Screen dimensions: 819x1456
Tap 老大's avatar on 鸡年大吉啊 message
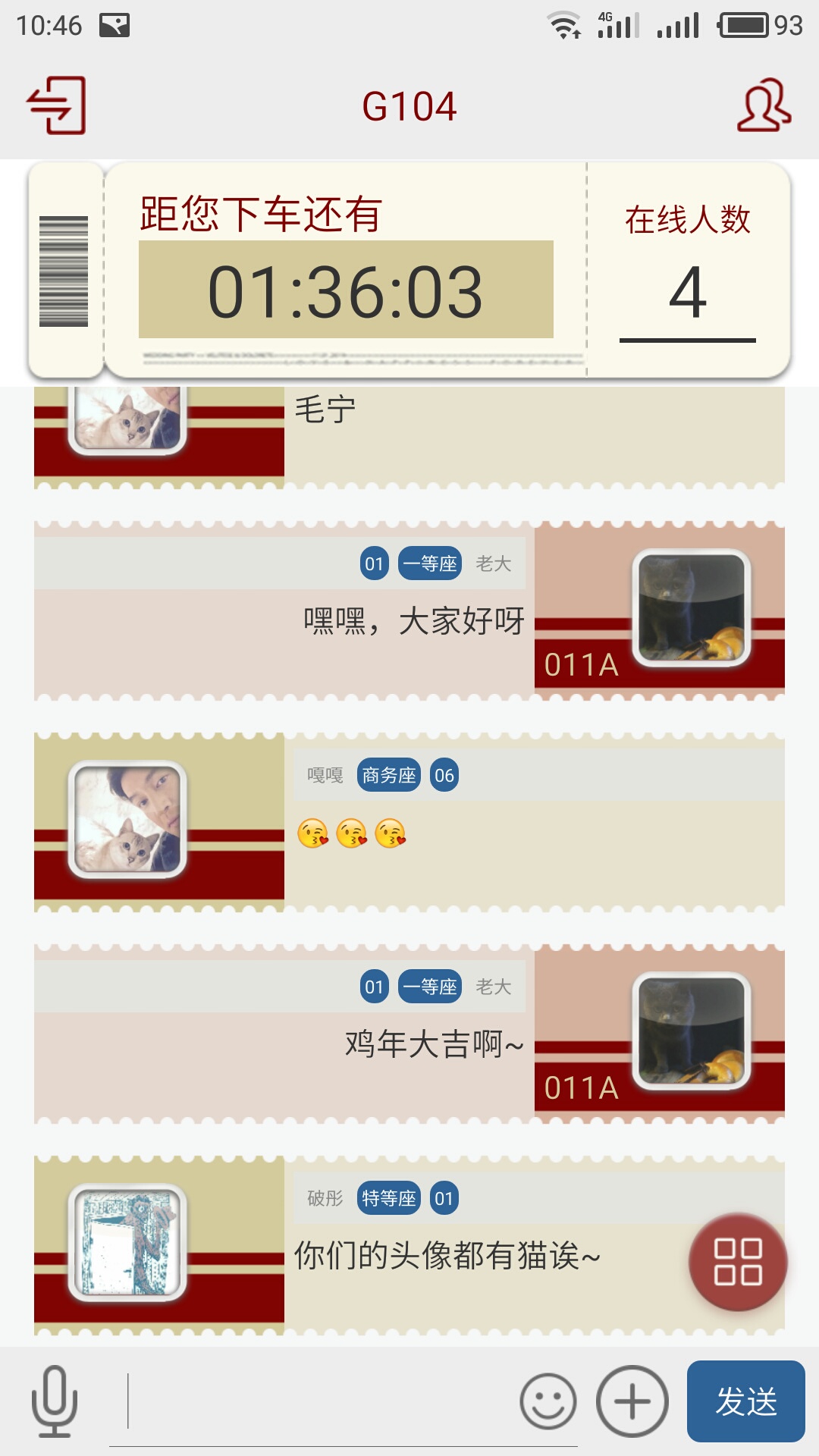click(x=691, y=1031)
